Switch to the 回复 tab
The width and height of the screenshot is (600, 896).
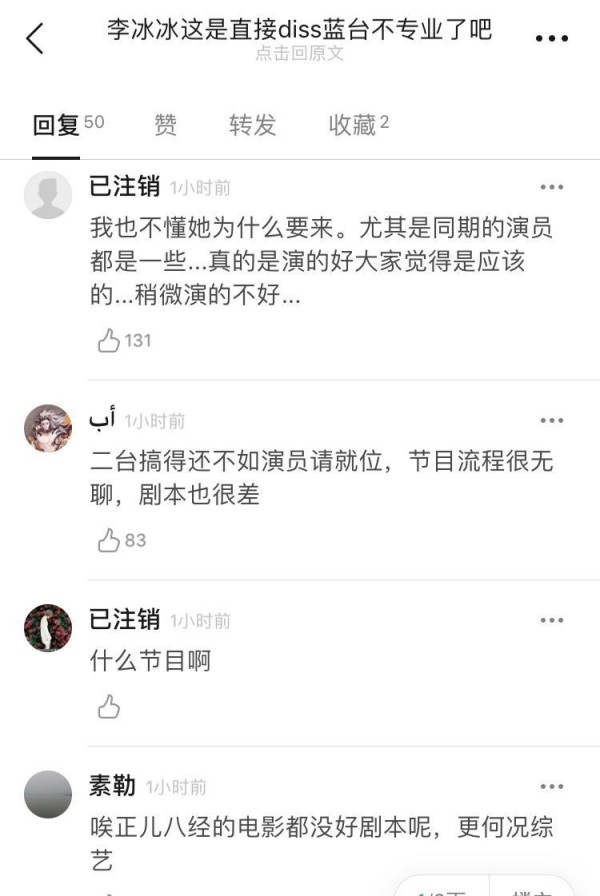pyautogui.click(x=56, y=125)
